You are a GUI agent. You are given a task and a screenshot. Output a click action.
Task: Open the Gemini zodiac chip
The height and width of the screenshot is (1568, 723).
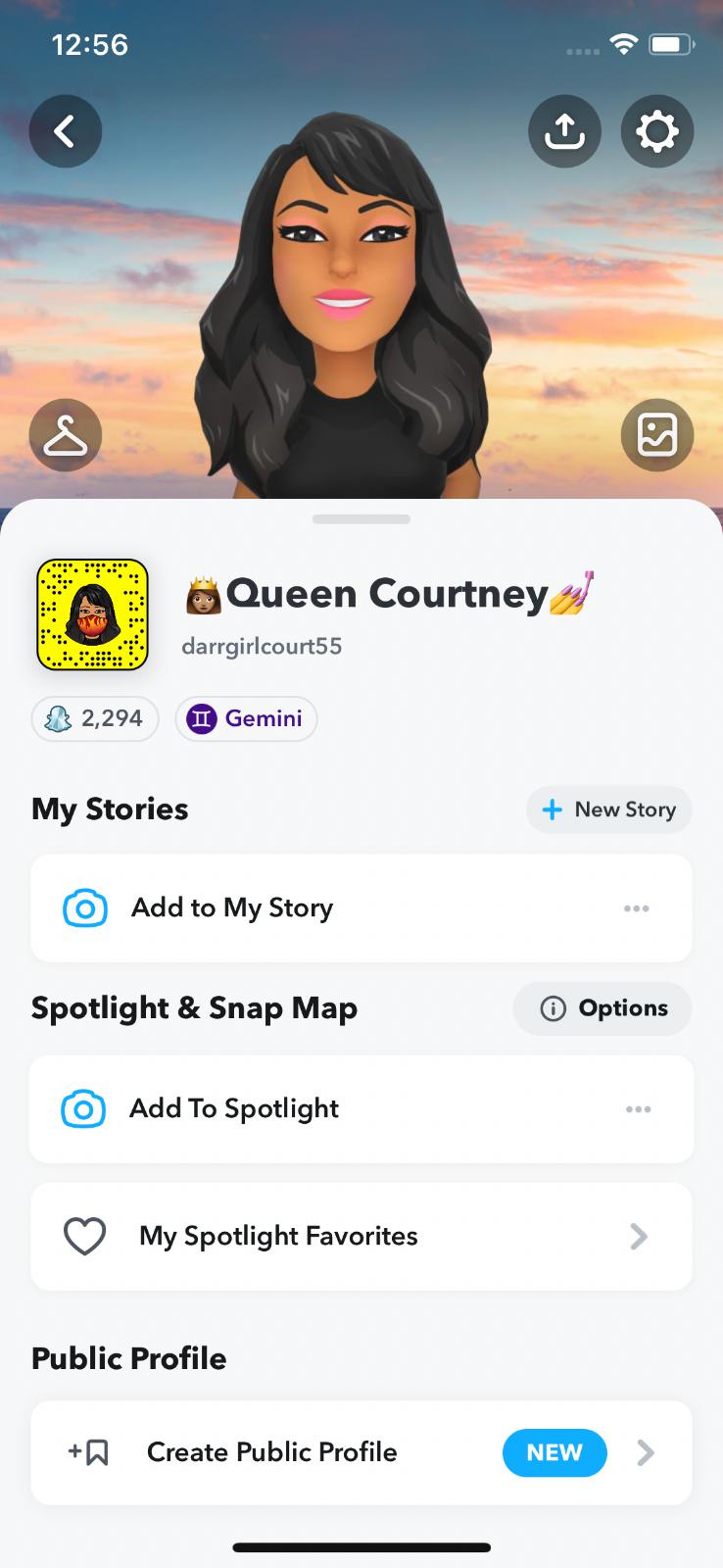pyautogui.click(x=246, y=718)
